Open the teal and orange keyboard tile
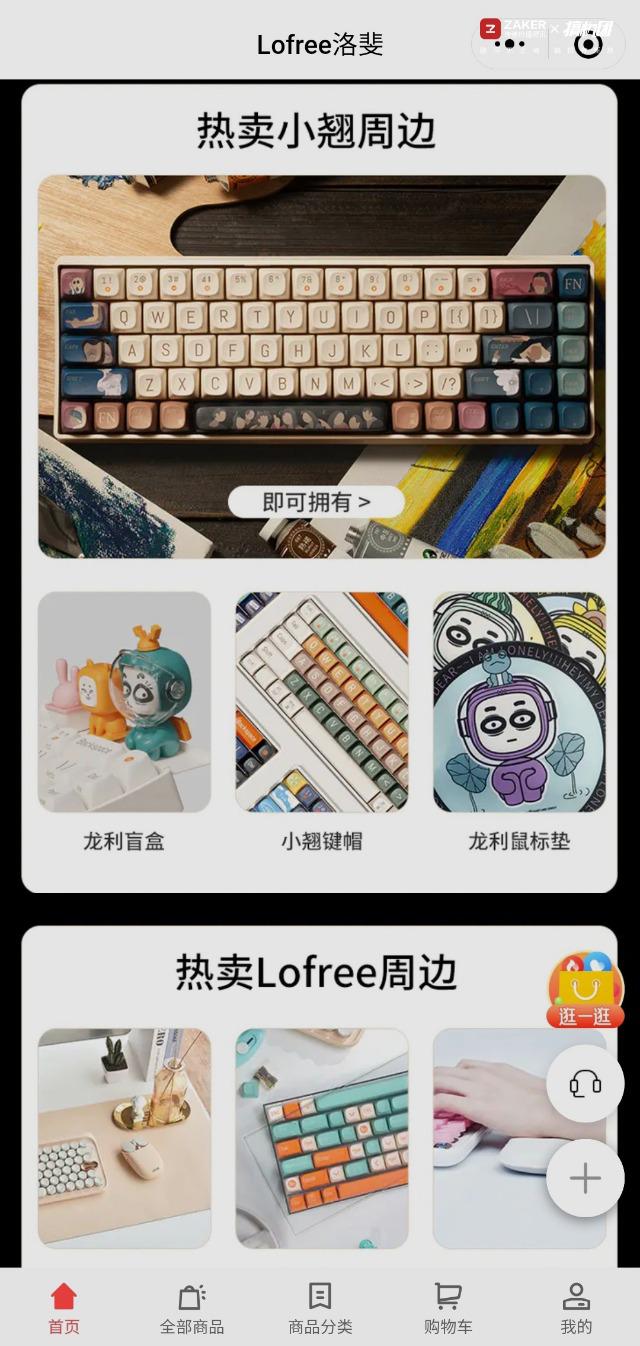 pyautogui.click(x=321, y=1138)
